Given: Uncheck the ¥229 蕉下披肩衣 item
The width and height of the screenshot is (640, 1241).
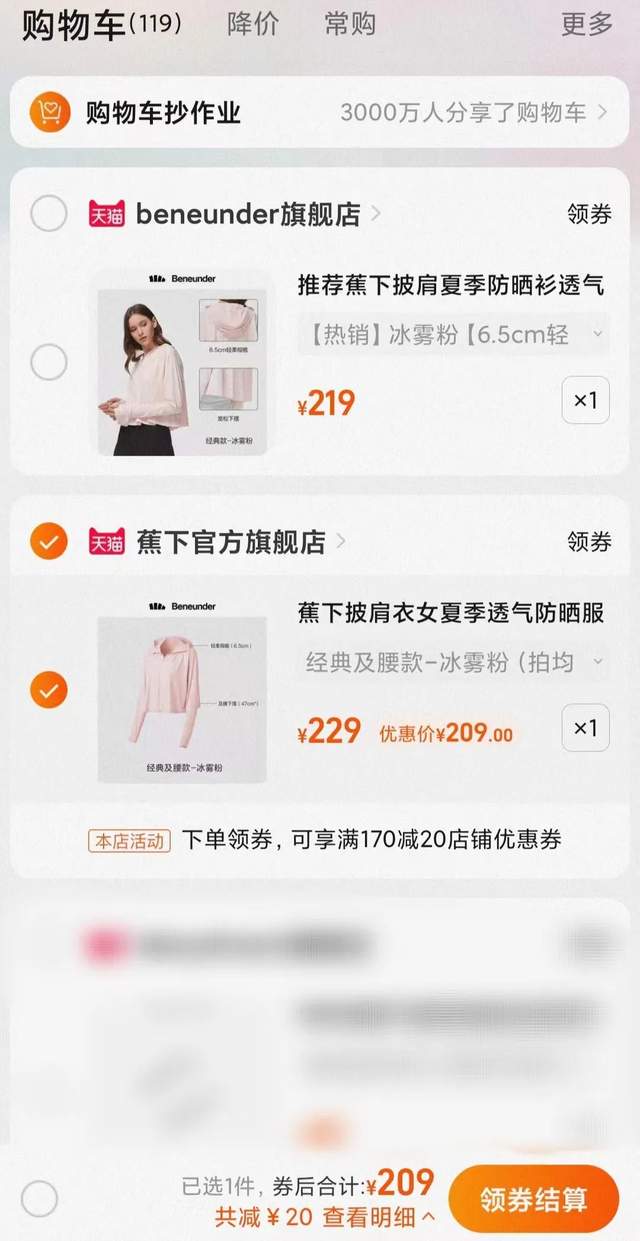Looking at the screenshot, I should click(x=49, y=690).
